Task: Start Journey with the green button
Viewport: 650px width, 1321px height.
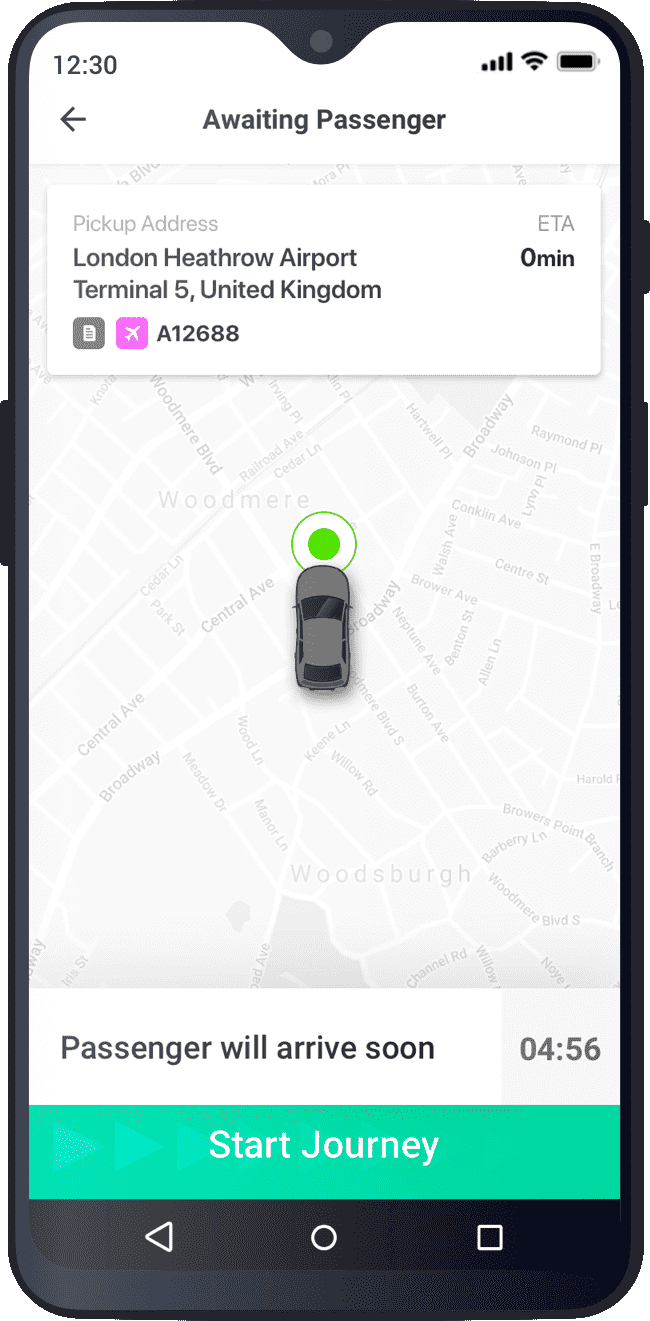Action: (324, 1146)
